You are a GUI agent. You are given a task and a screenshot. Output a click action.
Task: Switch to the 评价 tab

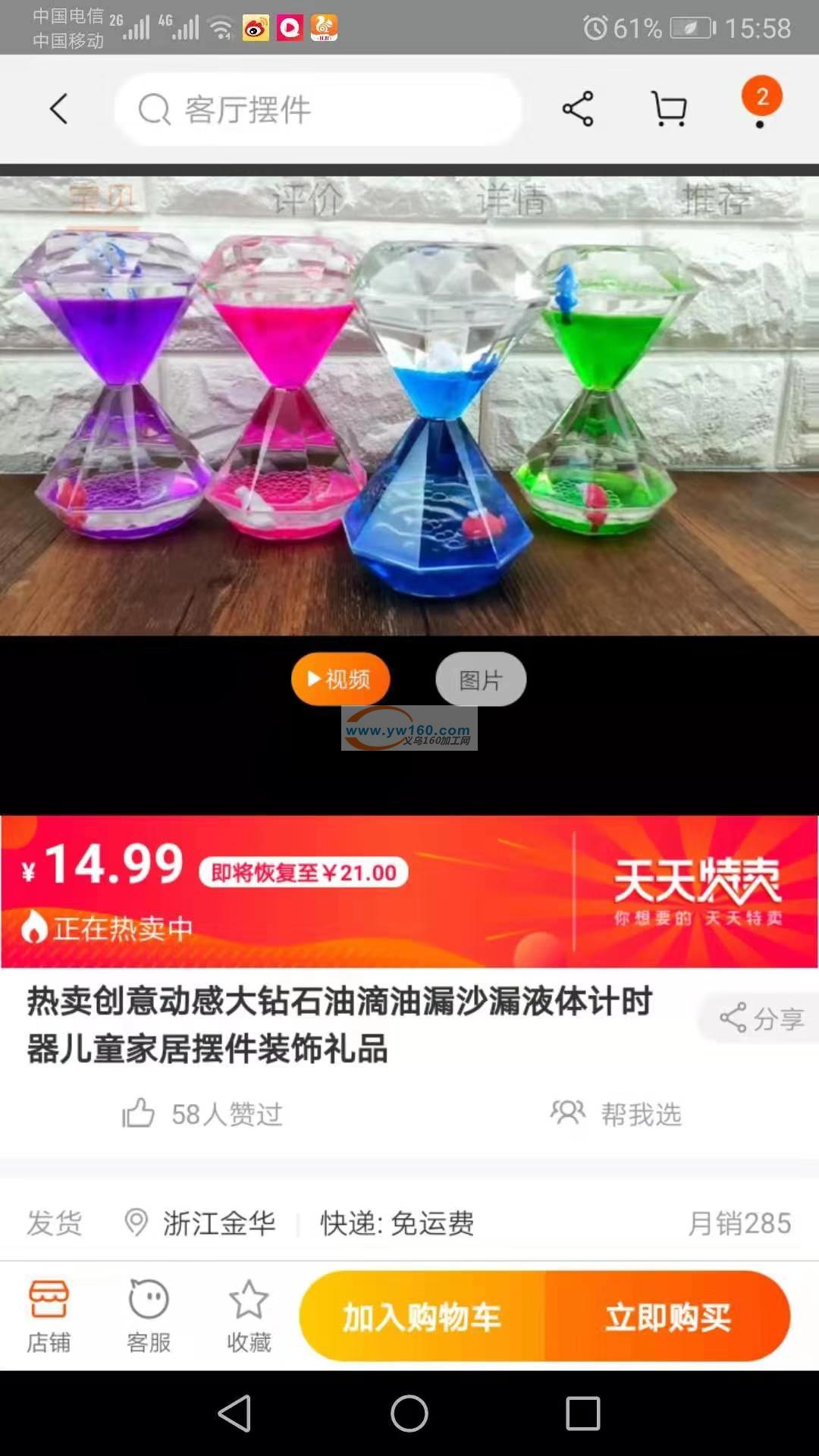(307, 199)
